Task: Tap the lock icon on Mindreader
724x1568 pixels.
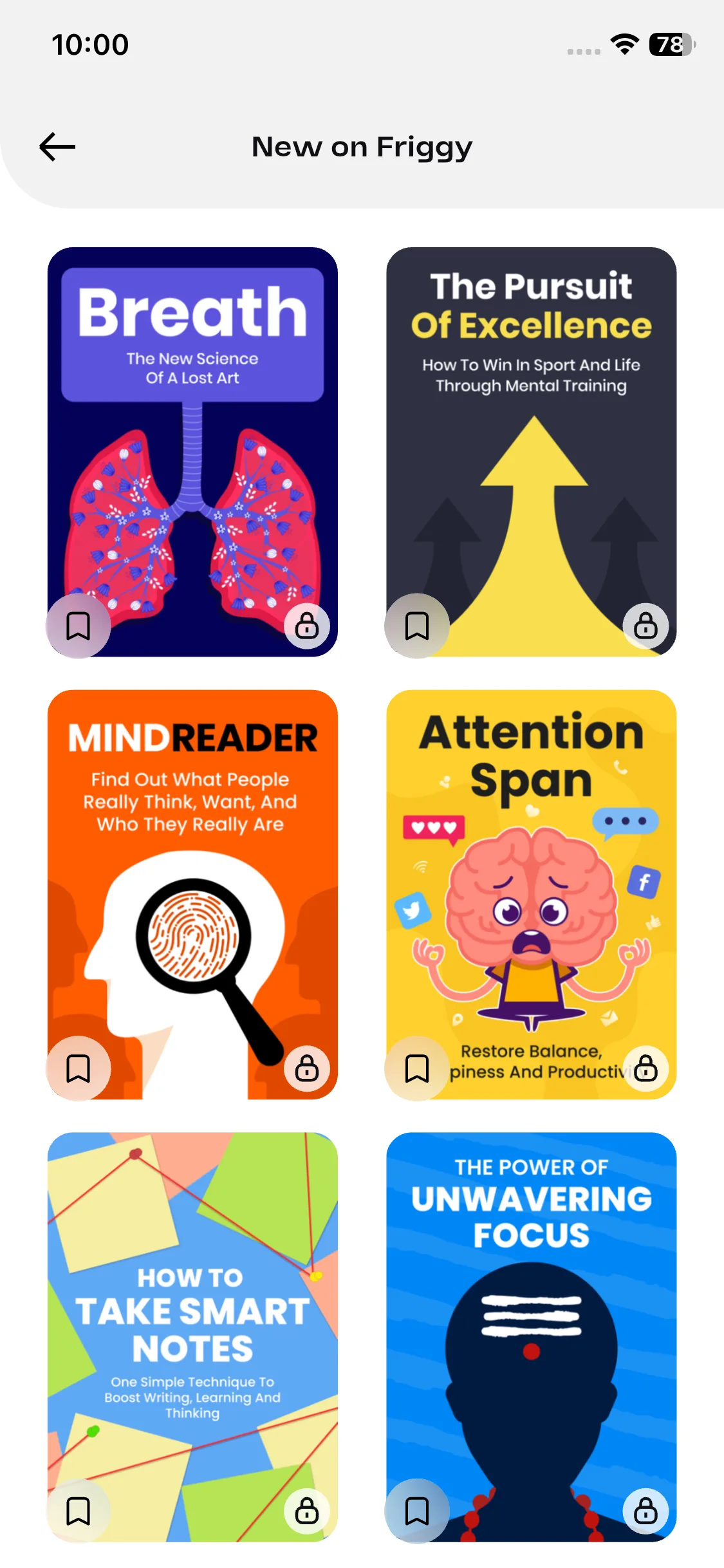Action: 307,1069
